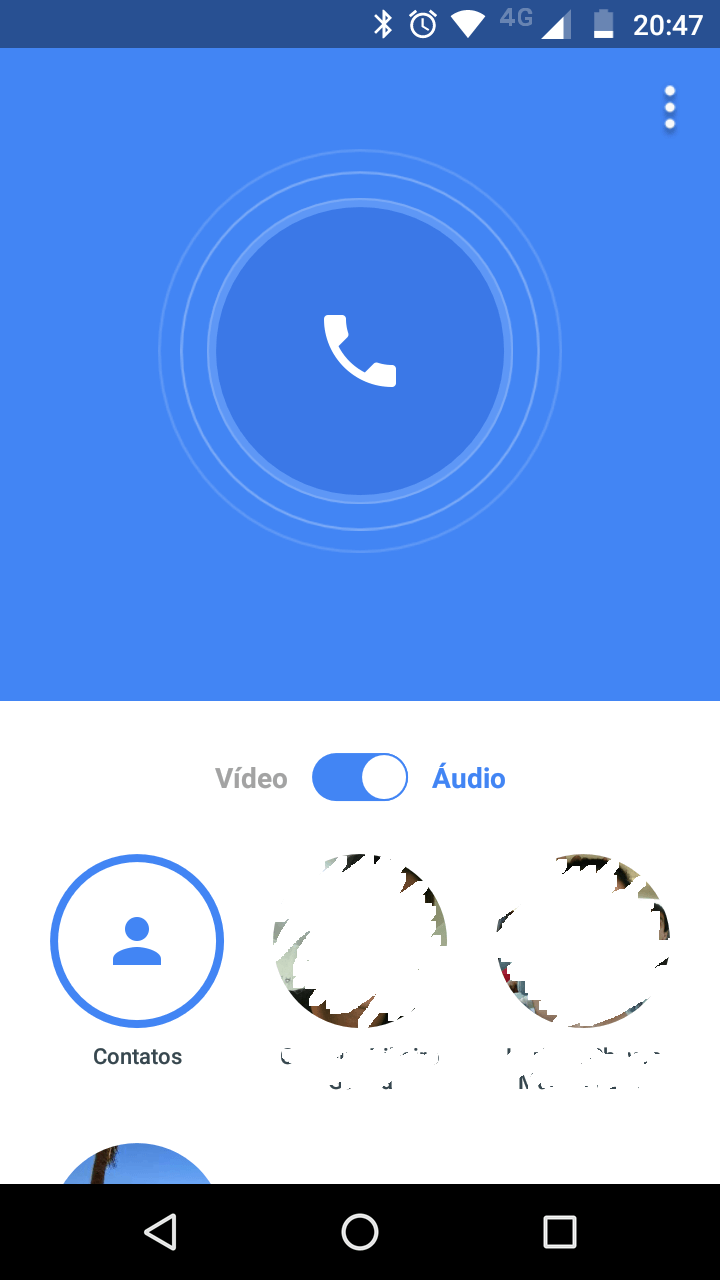Image resolution: width=720 pixels, height=1280 pixels.
Task: Tap the large phone call button
Action: click(x=360, y=350)
